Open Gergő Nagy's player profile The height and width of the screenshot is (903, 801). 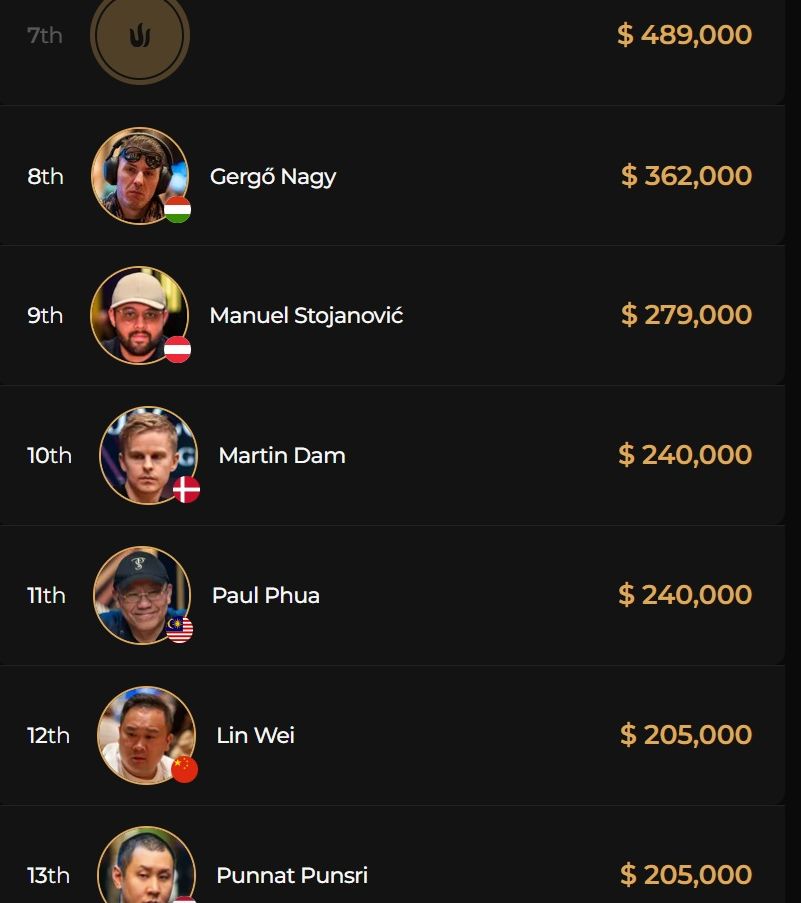[272, 177]
